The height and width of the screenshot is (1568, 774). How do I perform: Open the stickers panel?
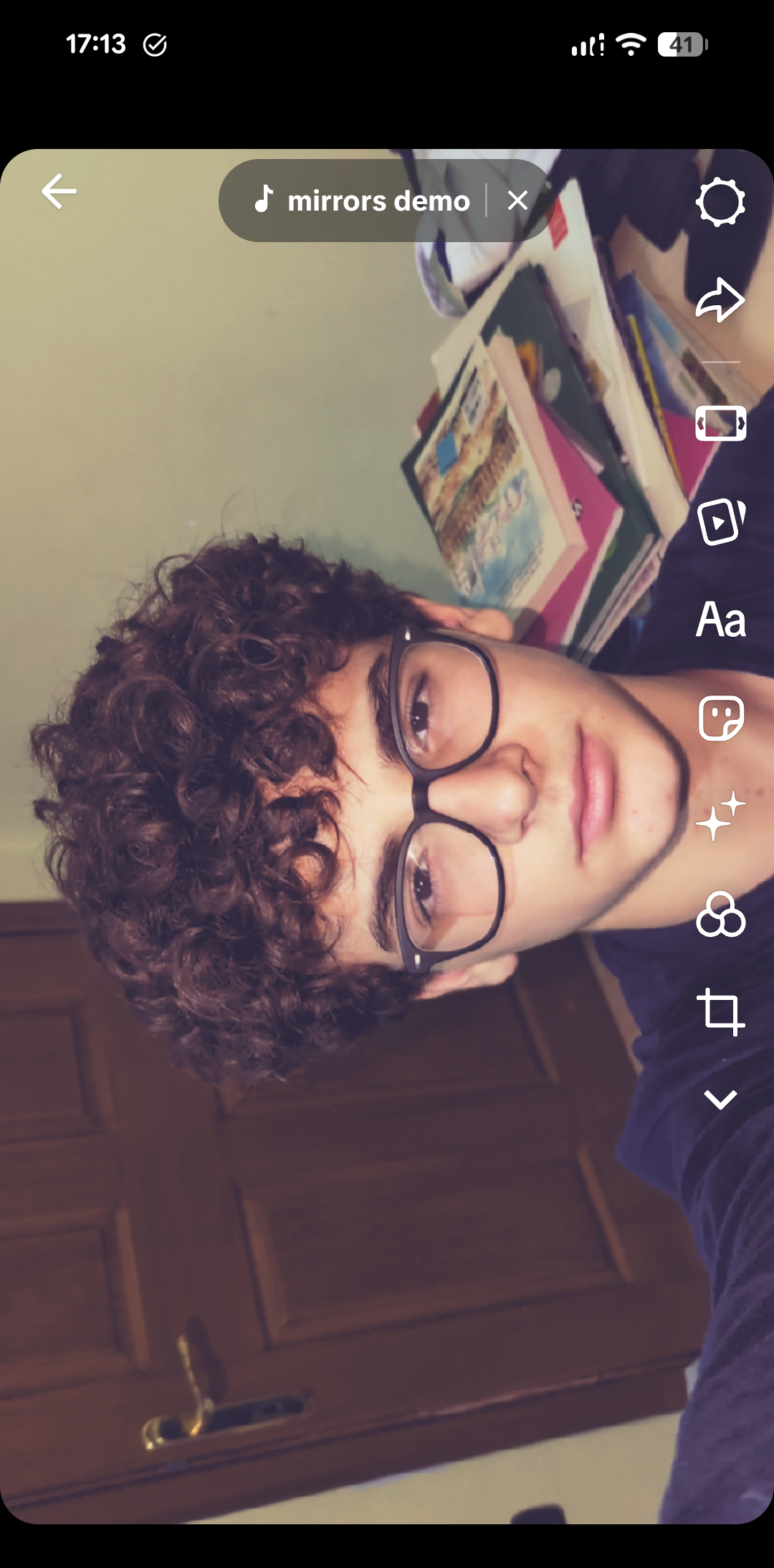(x=720, y=718)
